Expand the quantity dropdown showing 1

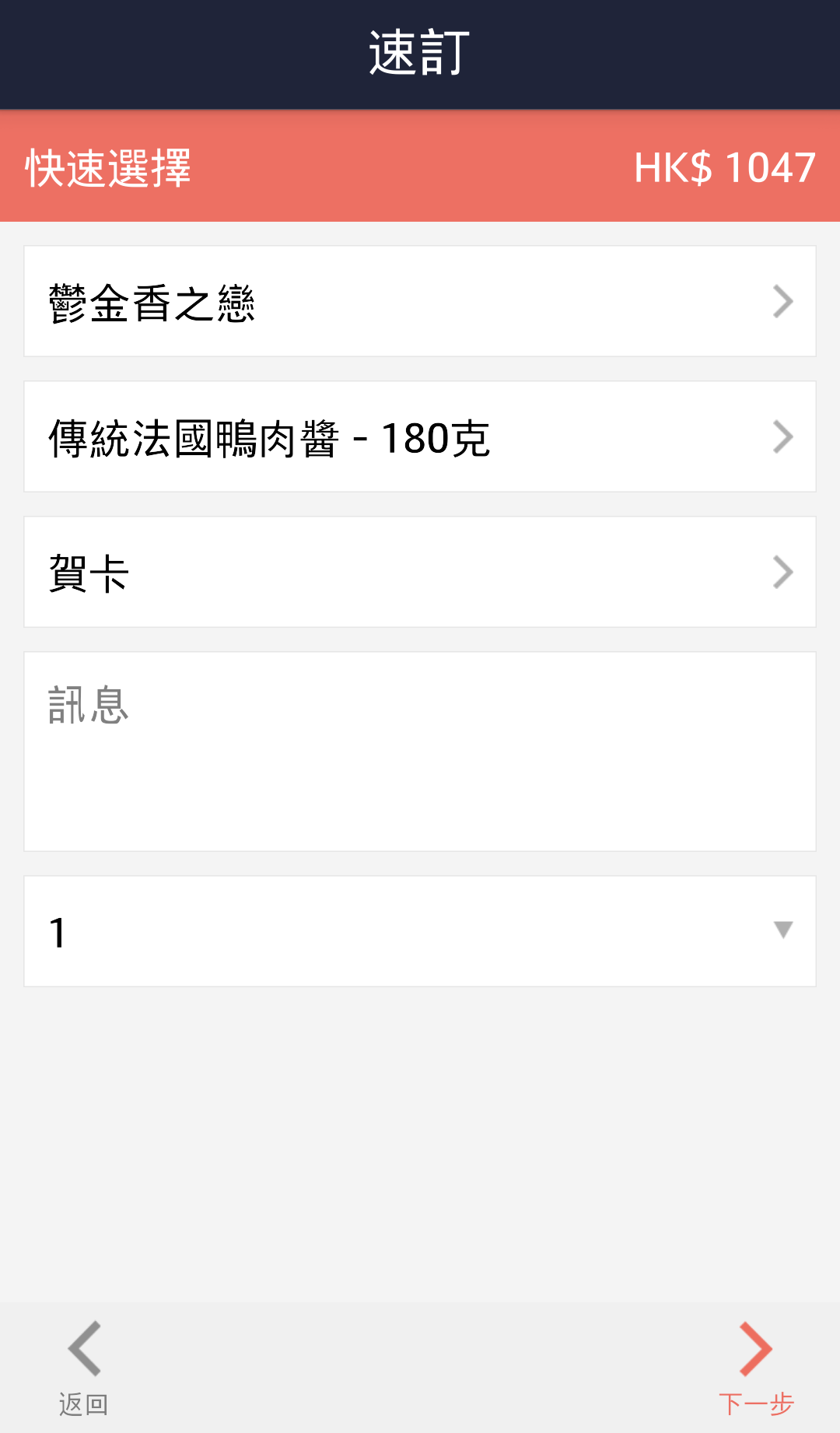click(x=420, y=931)
